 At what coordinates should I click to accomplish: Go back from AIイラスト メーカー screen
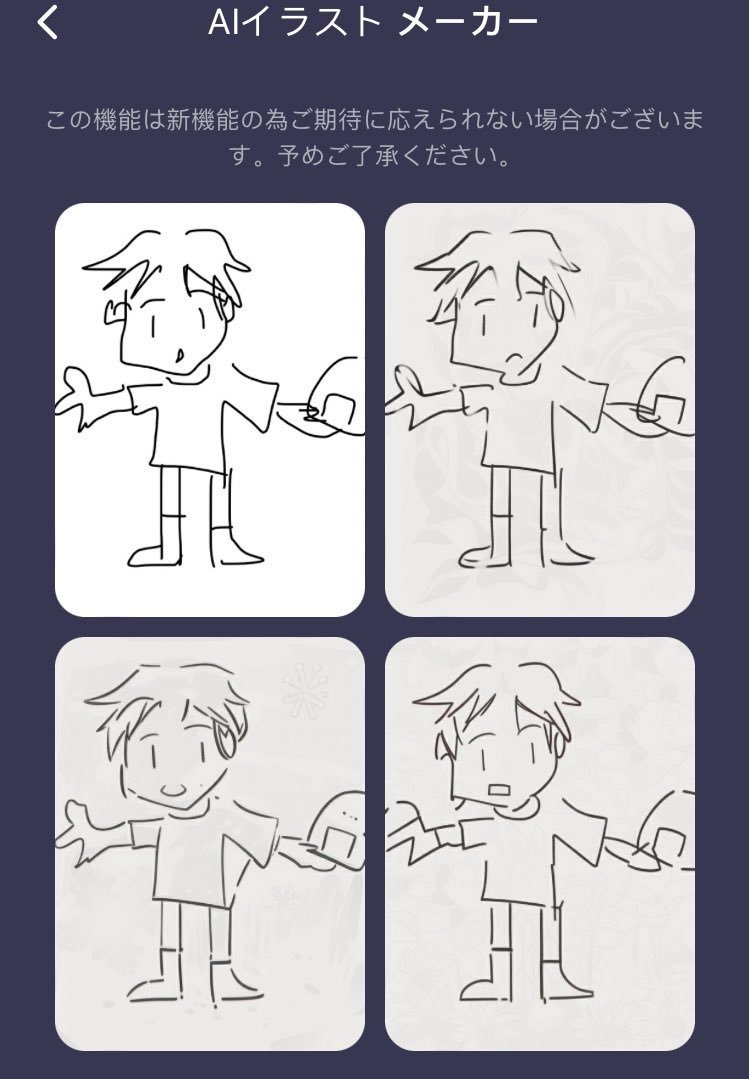click(47, 23)
